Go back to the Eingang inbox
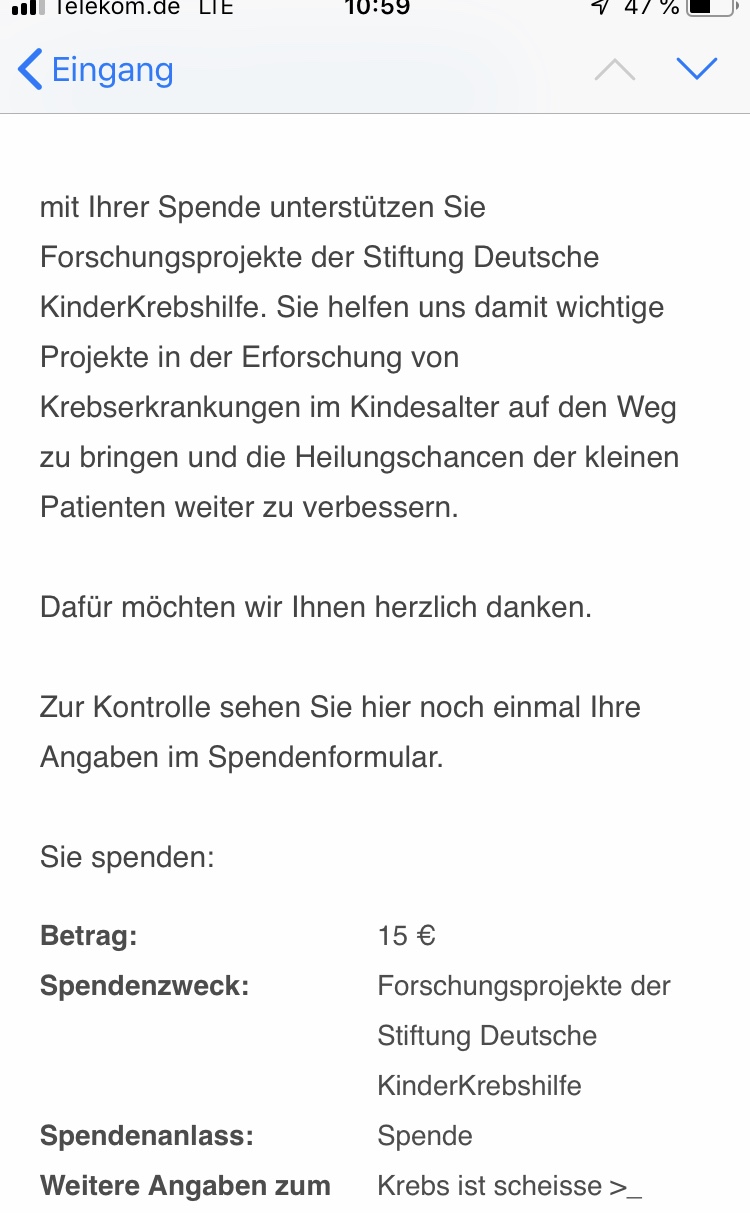This screenshot has height=1213, width=750. 96,70
